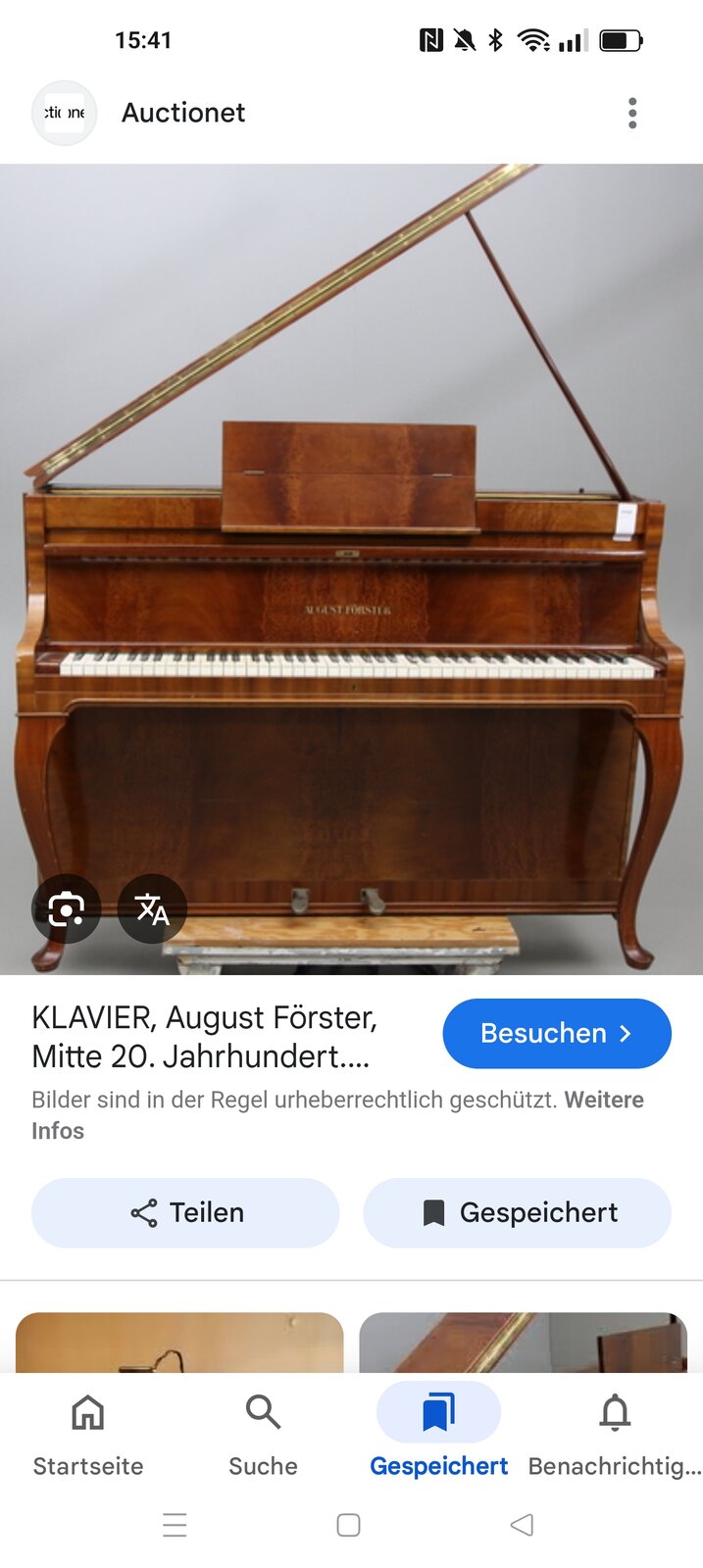Image resolution: width=703 pixels, height=1568 pixels.
Task: Open recent apps from the navigation bar
Action: [x=175, y=1525]
